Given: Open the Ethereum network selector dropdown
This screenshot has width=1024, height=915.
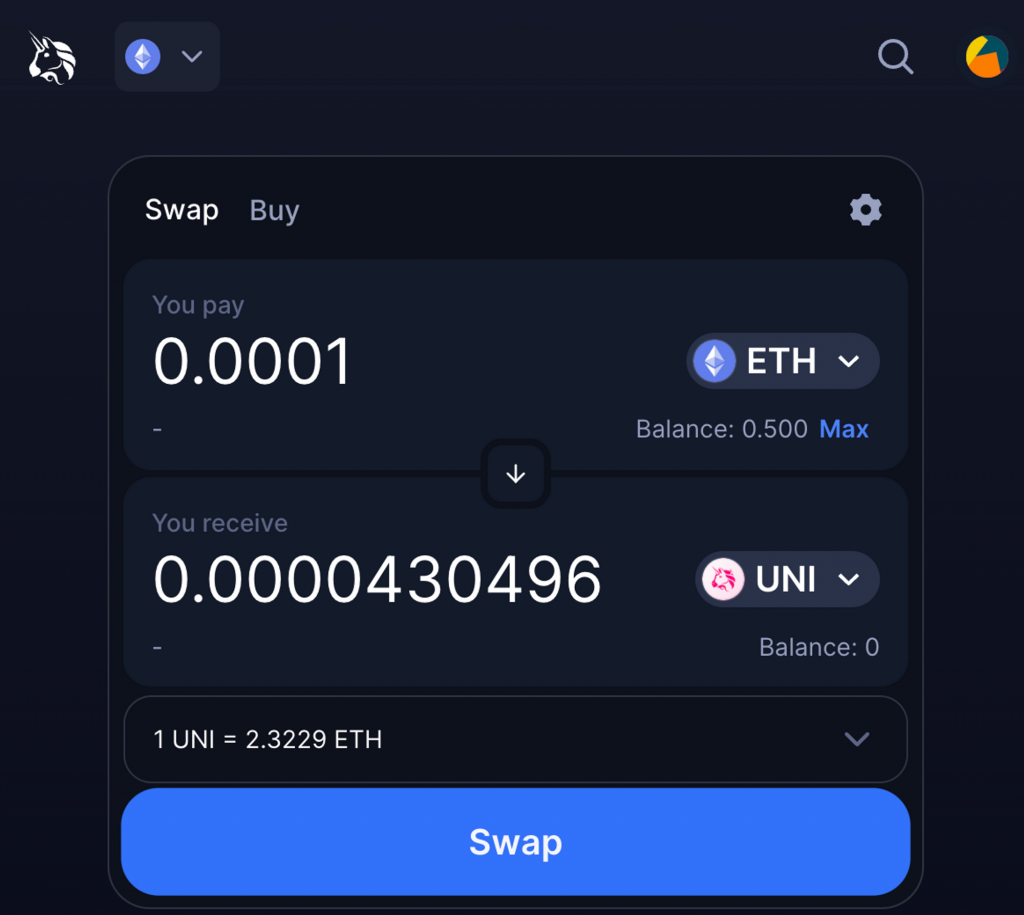Looking at the screenshot, I should 167,56.
